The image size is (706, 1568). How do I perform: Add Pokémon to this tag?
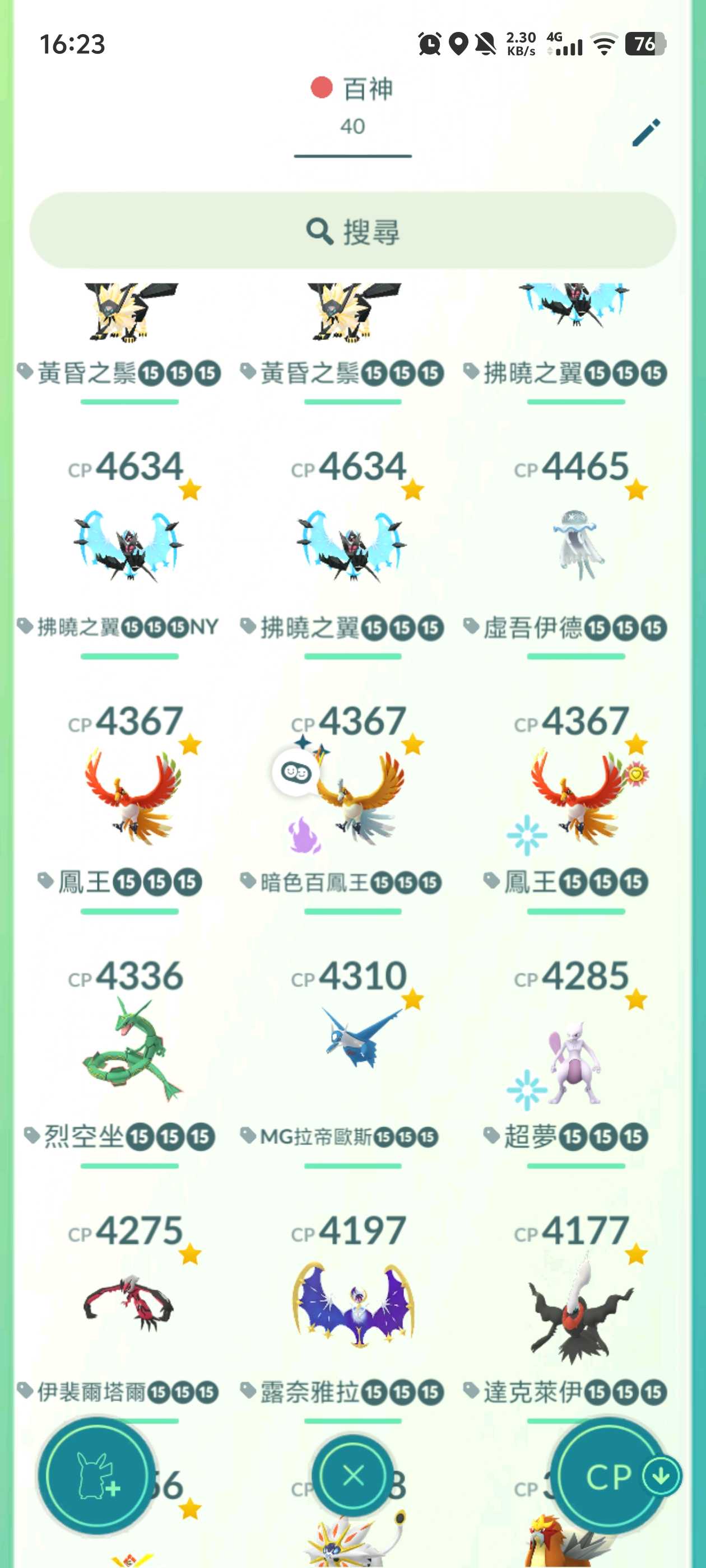click(97, 1474)
